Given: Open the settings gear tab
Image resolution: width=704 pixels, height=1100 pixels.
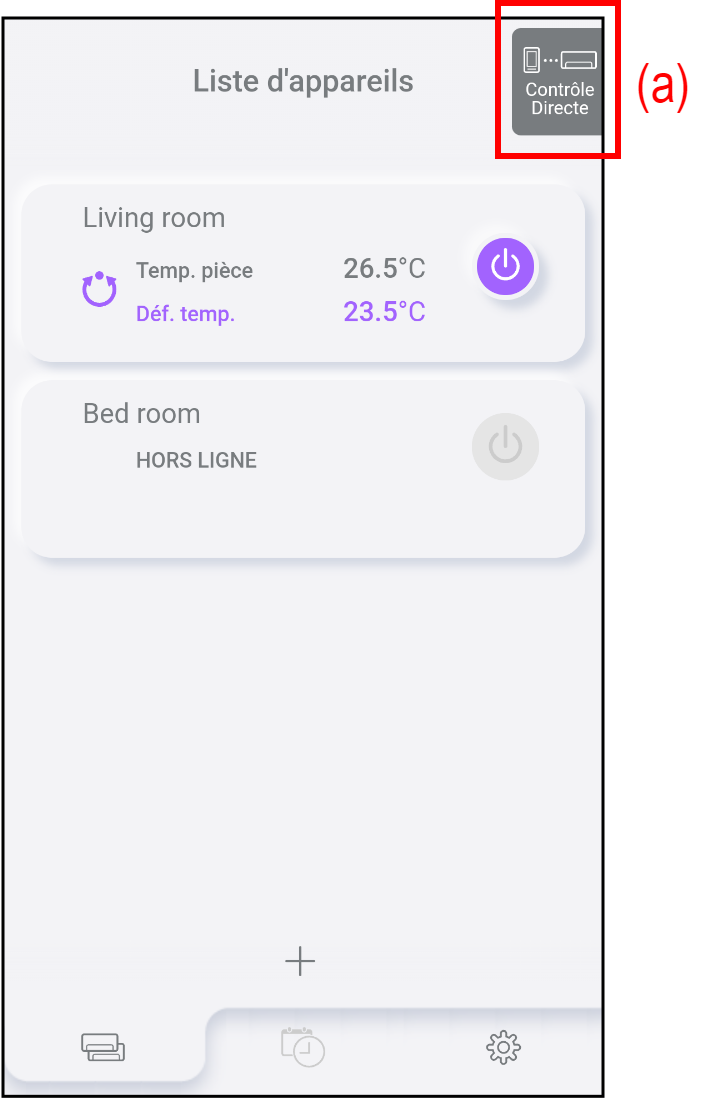Looking at the screenshot, I should tap(503, 1047).
